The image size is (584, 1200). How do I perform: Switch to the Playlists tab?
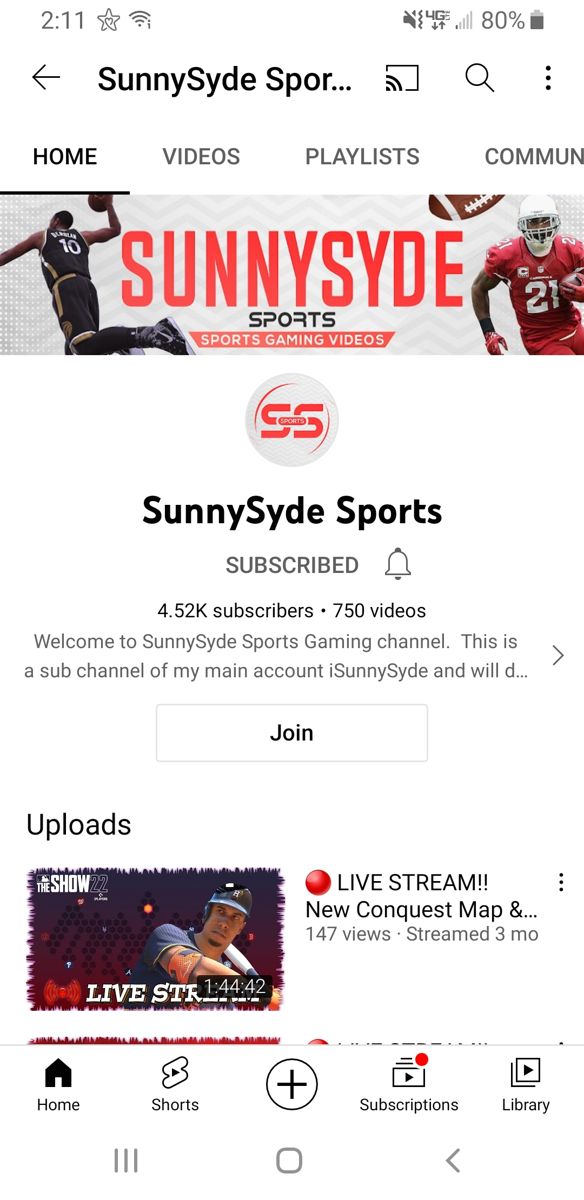click(362, 156)
